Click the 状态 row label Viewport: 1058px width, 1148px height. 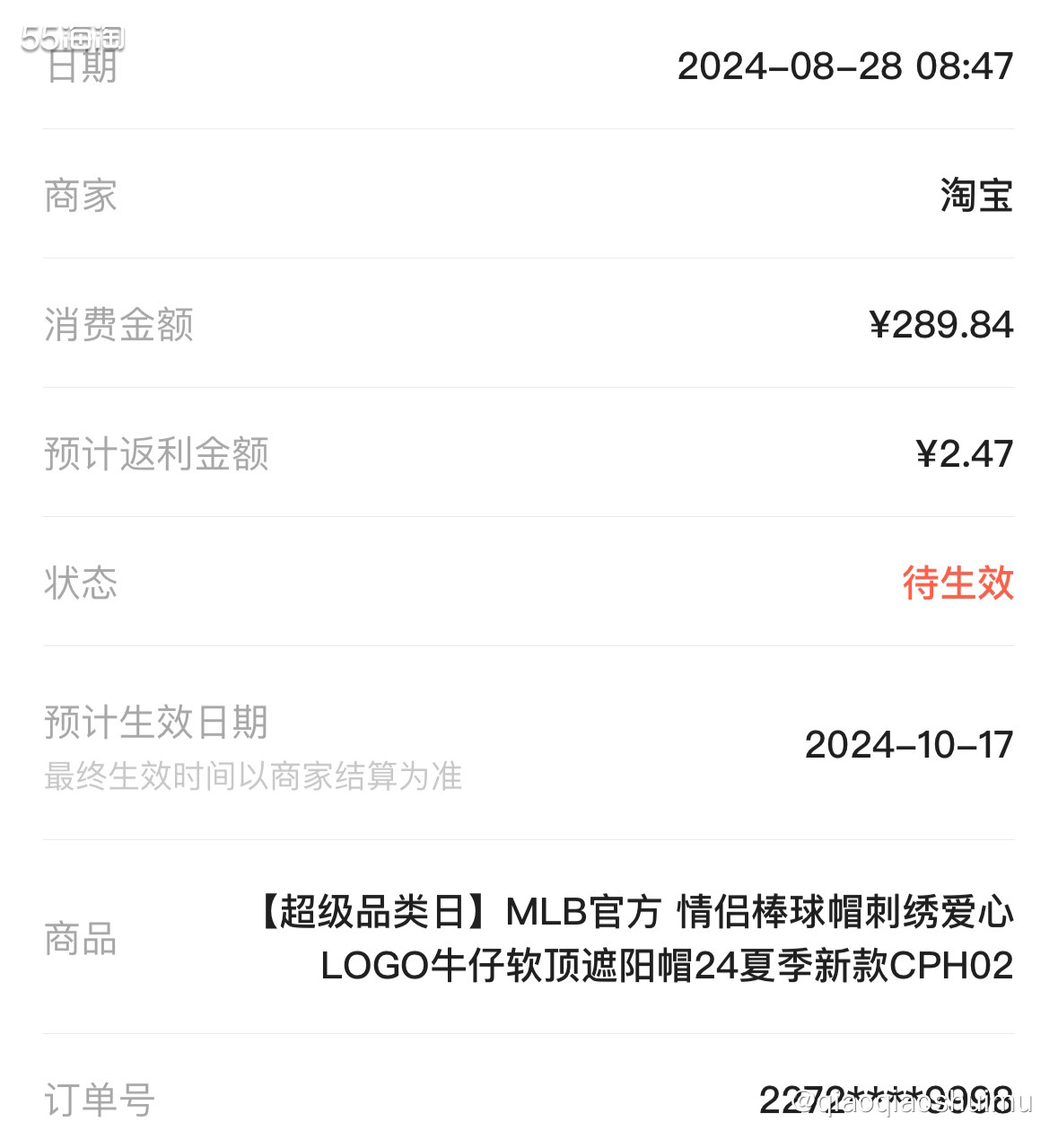click(x=81, y=584)
